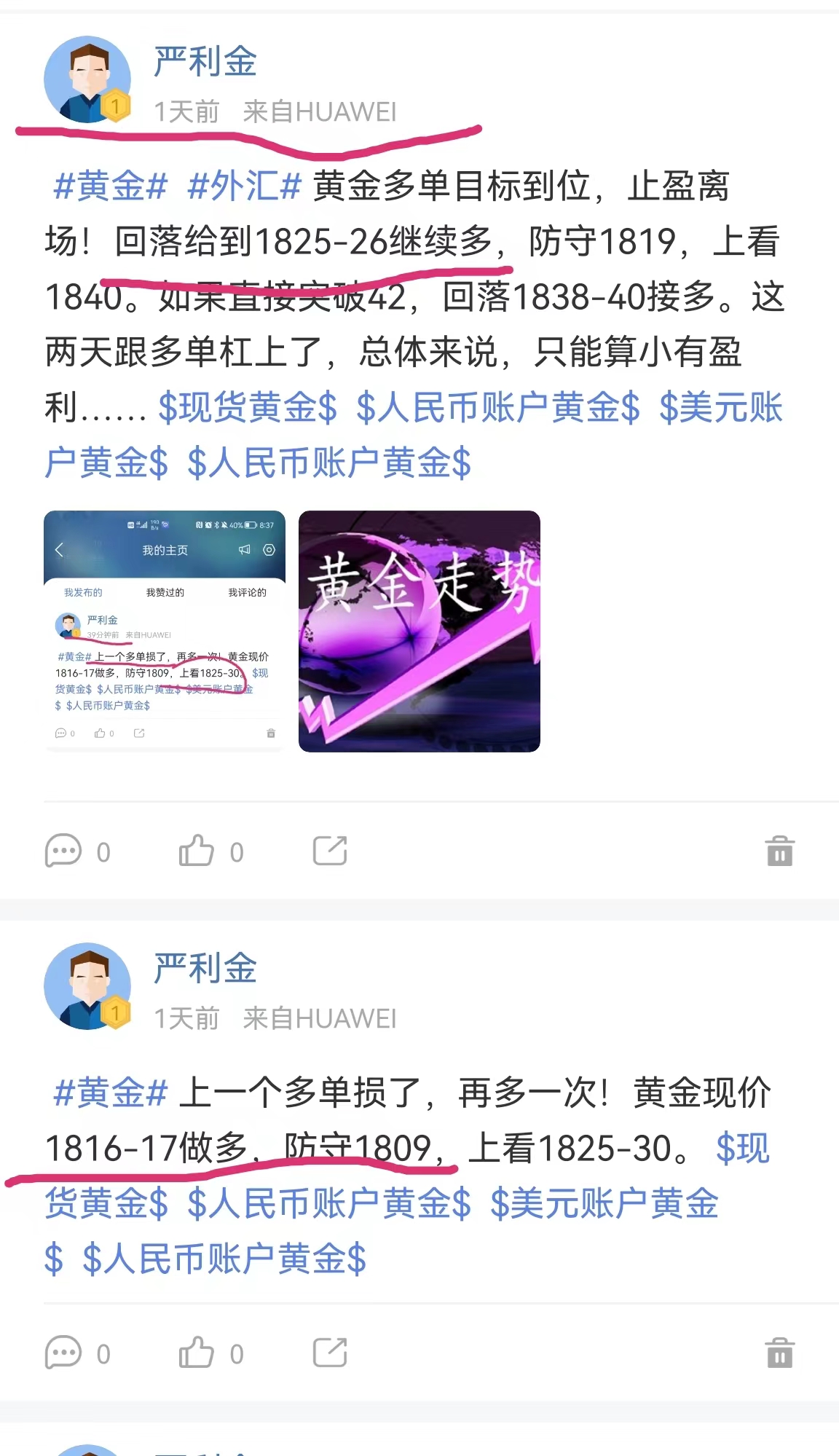Open #黄金# hashtag in 上一个多单损了 post

pyautogui.click(x=111, y=1093)
